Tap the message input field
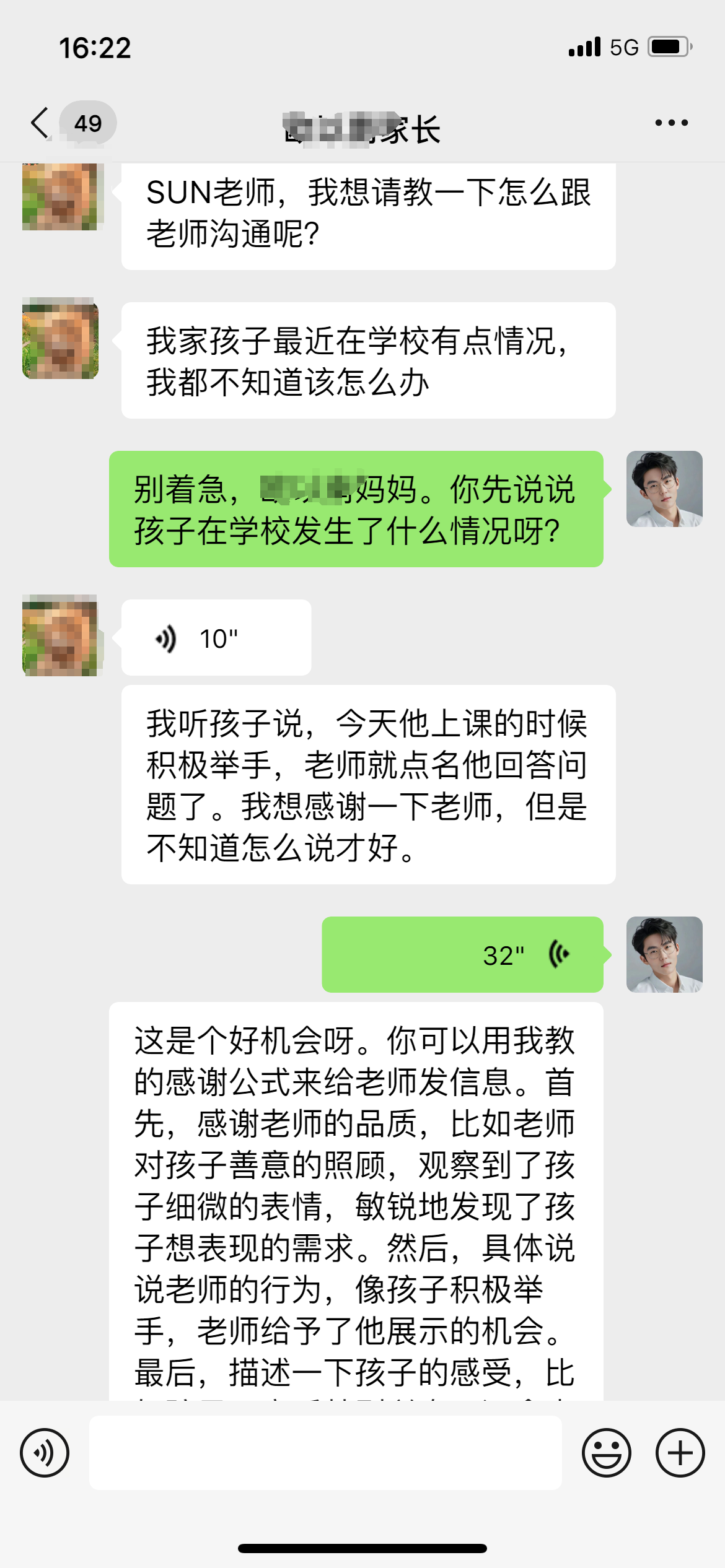 (325, 1453)
